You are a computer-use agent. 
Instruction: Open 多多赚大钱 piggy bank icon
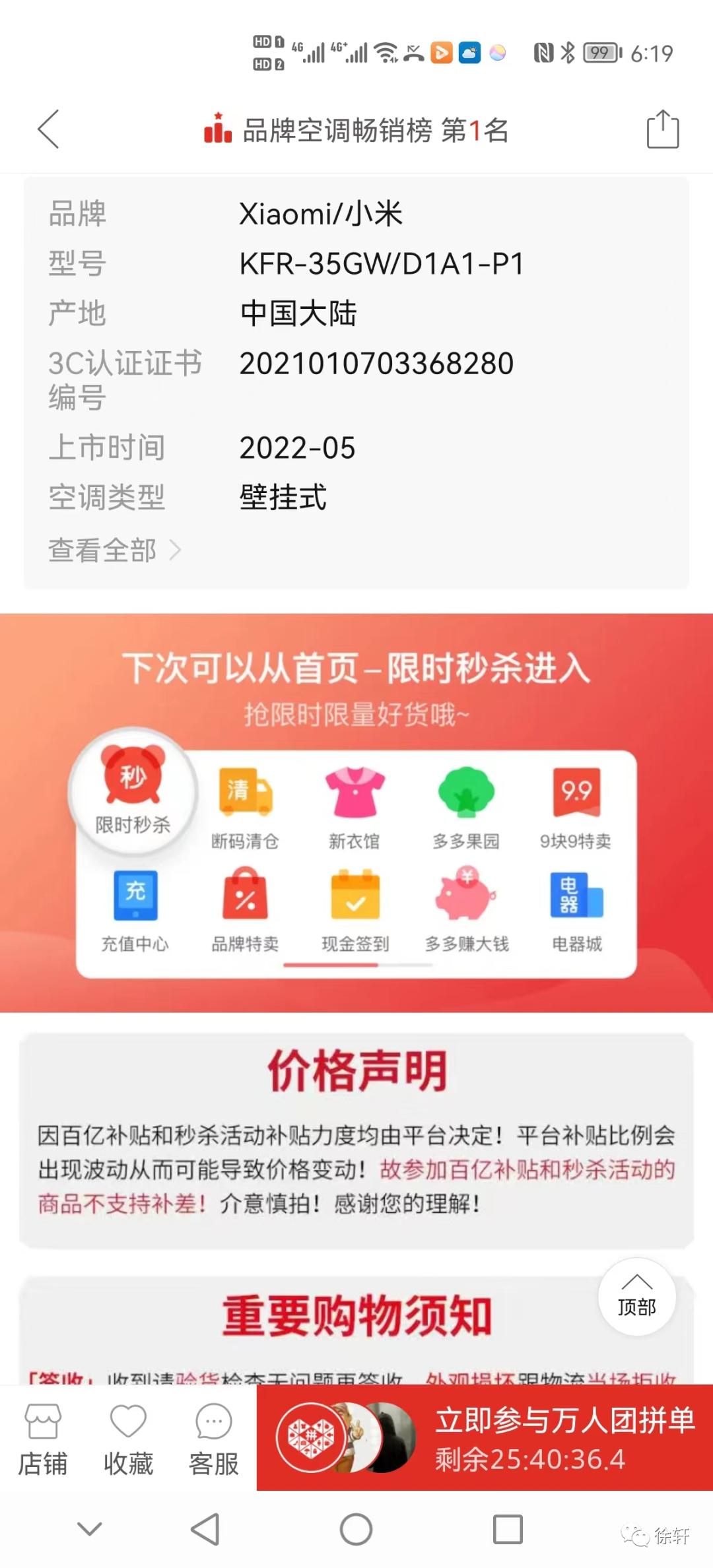(465, 904)
